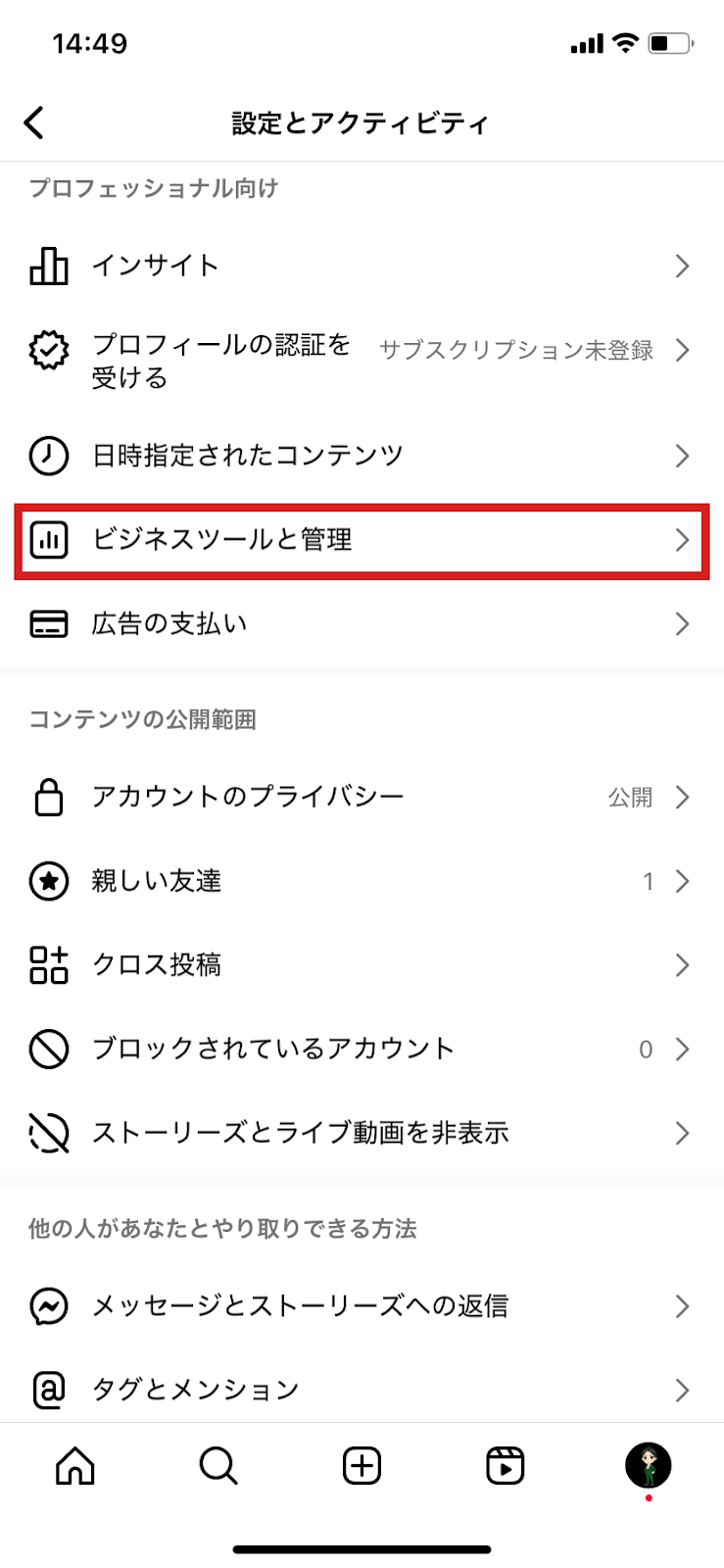
Task: Open 日時指定されたコンテンツ
Action: pos(362,456)
